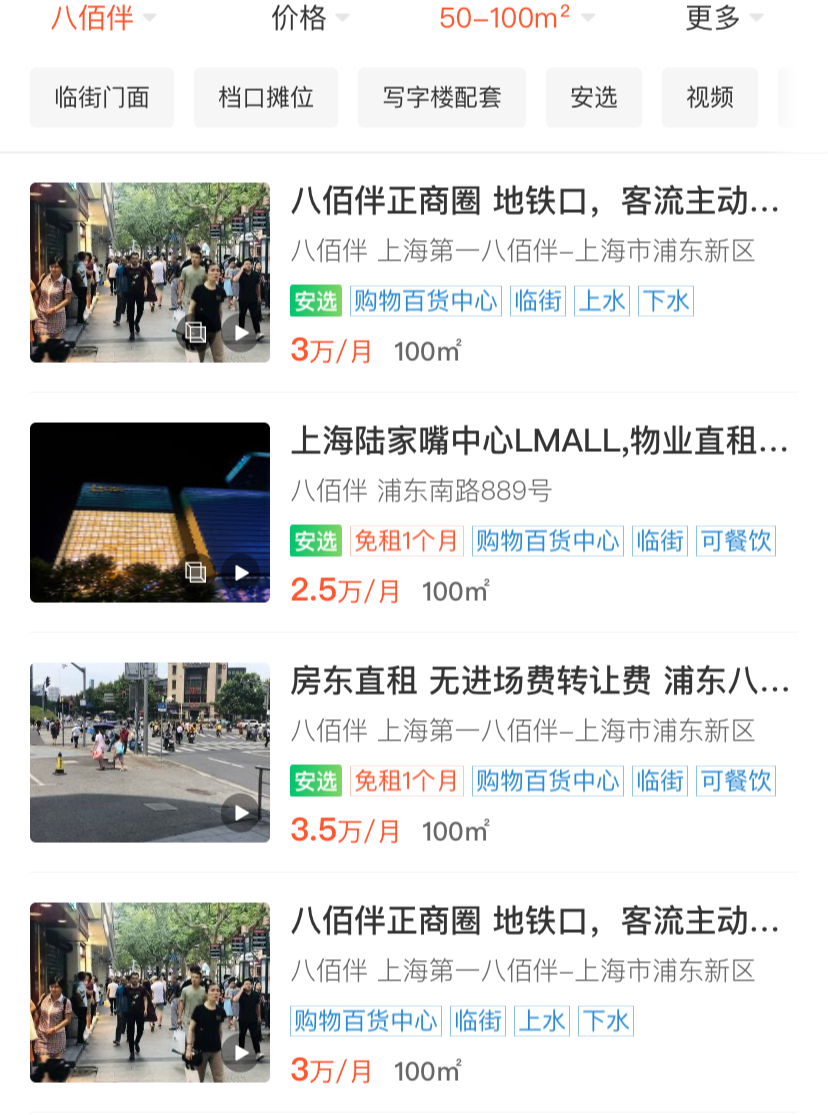The width and height of the screenshot is (828, 1115).
Task: Open the 八佰伴正商圈 listing tagged 安选
Action: pos(534,203)
